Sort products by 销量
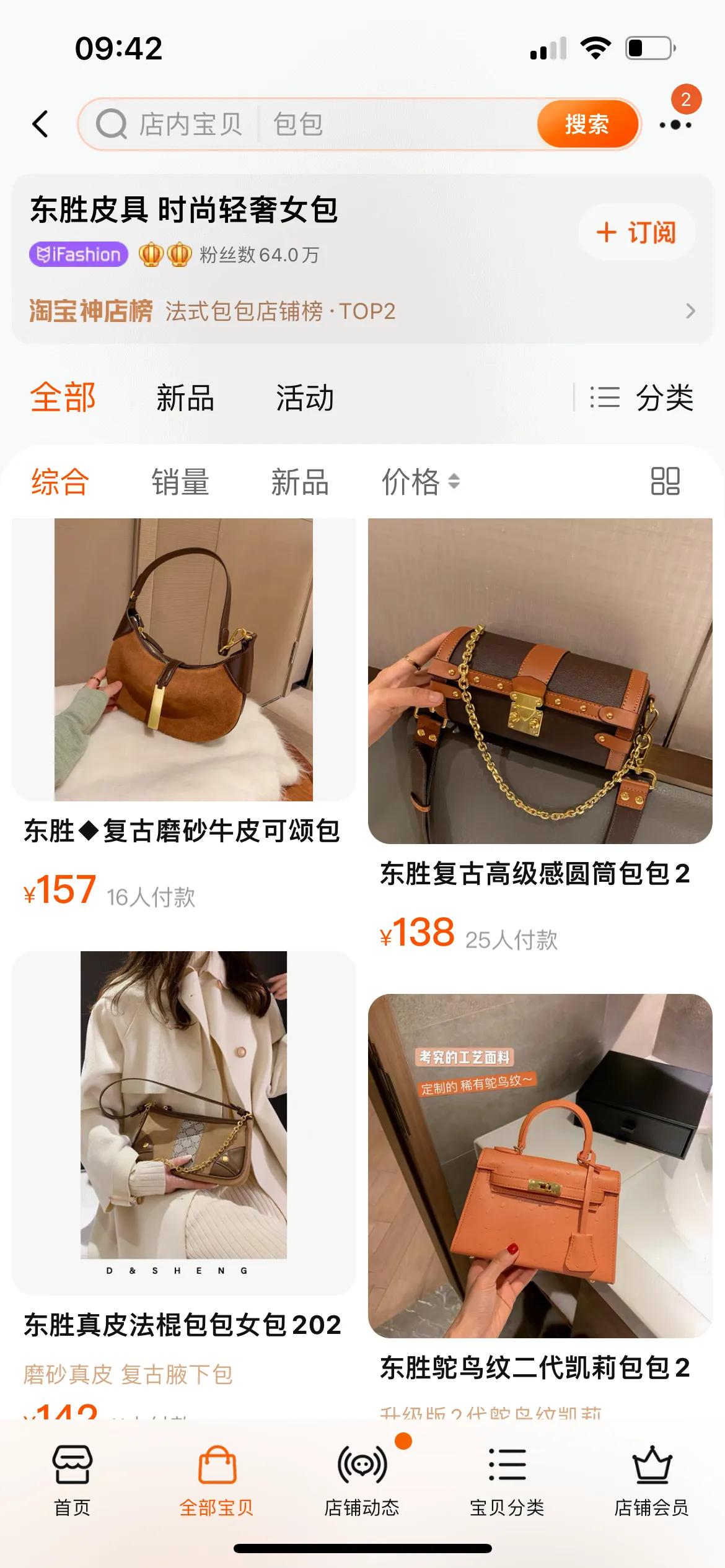 pyautogui.click(x=180, y=482)
